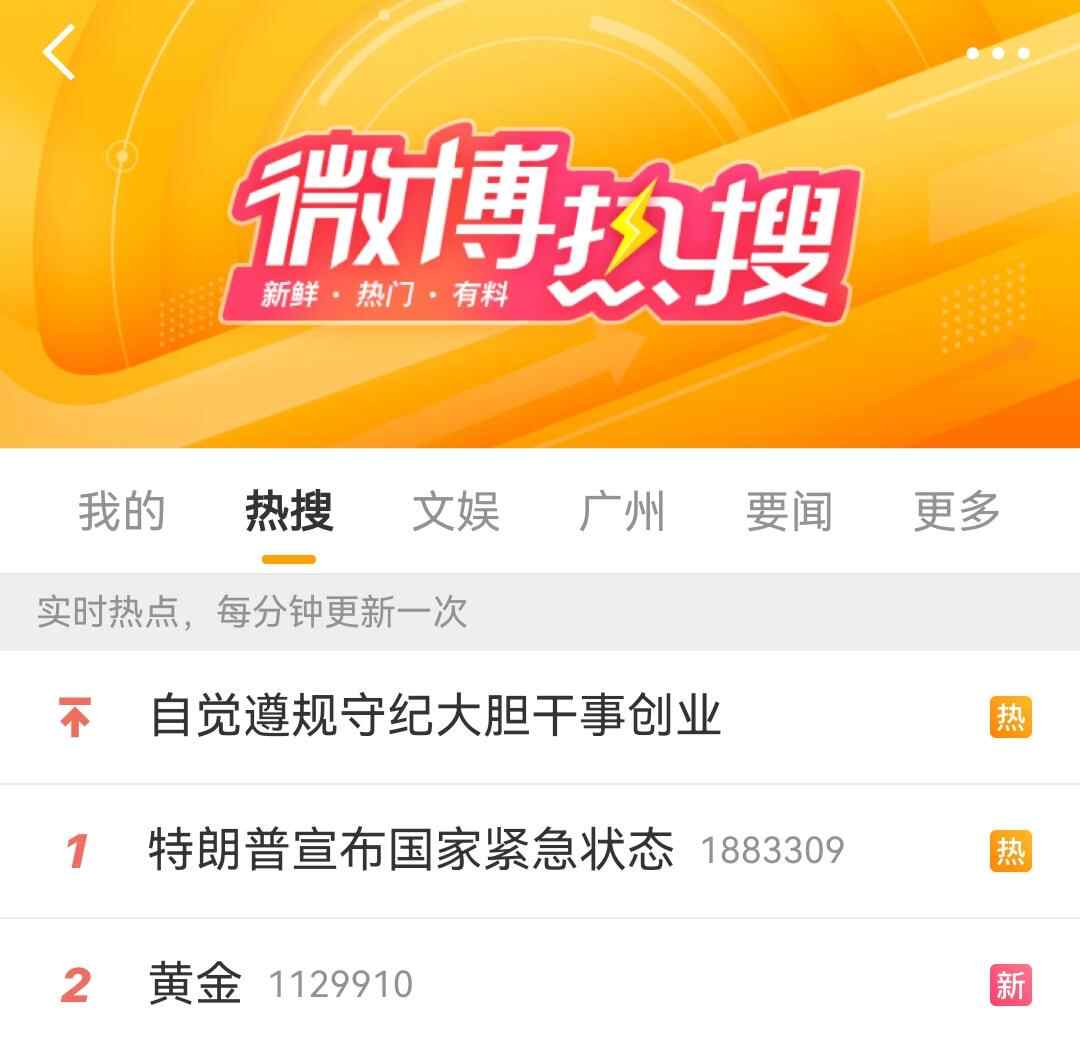Select the 热搜 tab

click(x=289, y=512)
